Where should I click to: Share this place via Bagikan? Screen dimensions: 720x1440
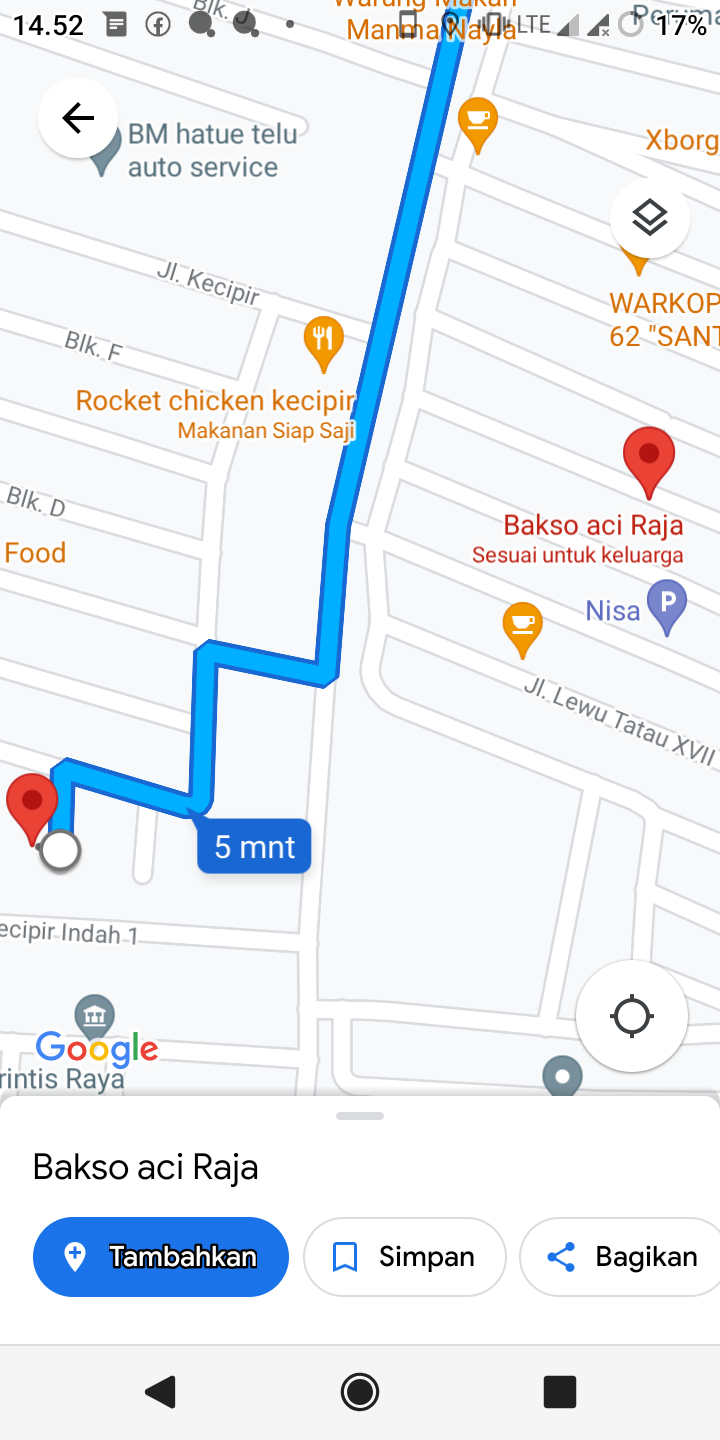[x=622, y=1257]
